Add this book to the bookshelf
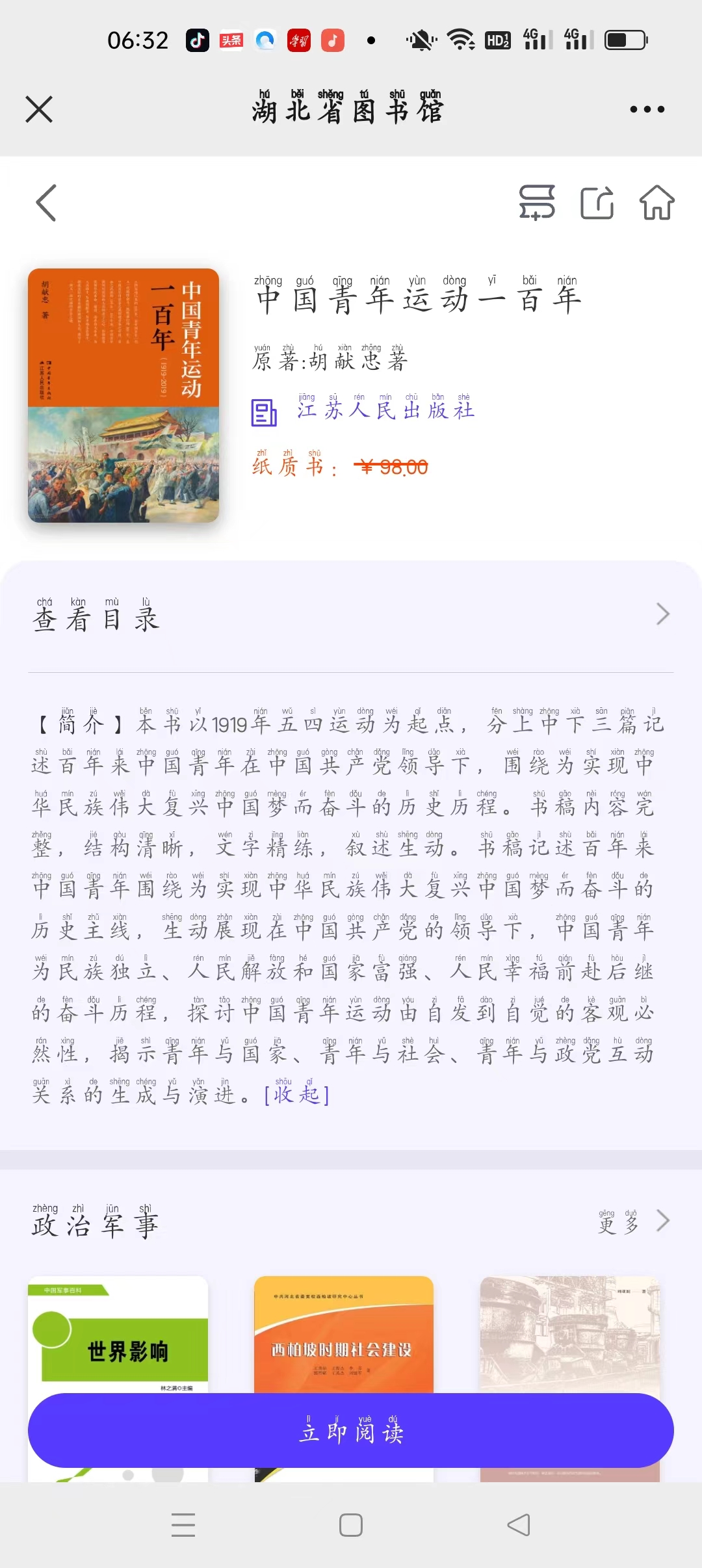 pyautogui.click(x=537, y=202)
